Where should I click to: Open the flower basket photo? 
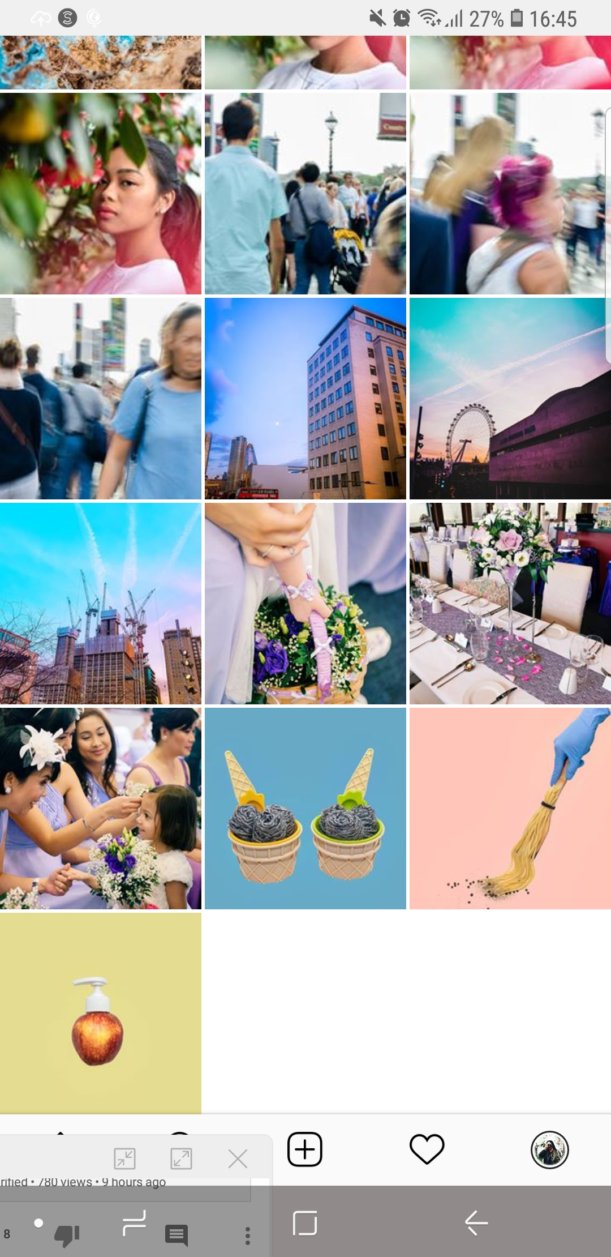305,603
